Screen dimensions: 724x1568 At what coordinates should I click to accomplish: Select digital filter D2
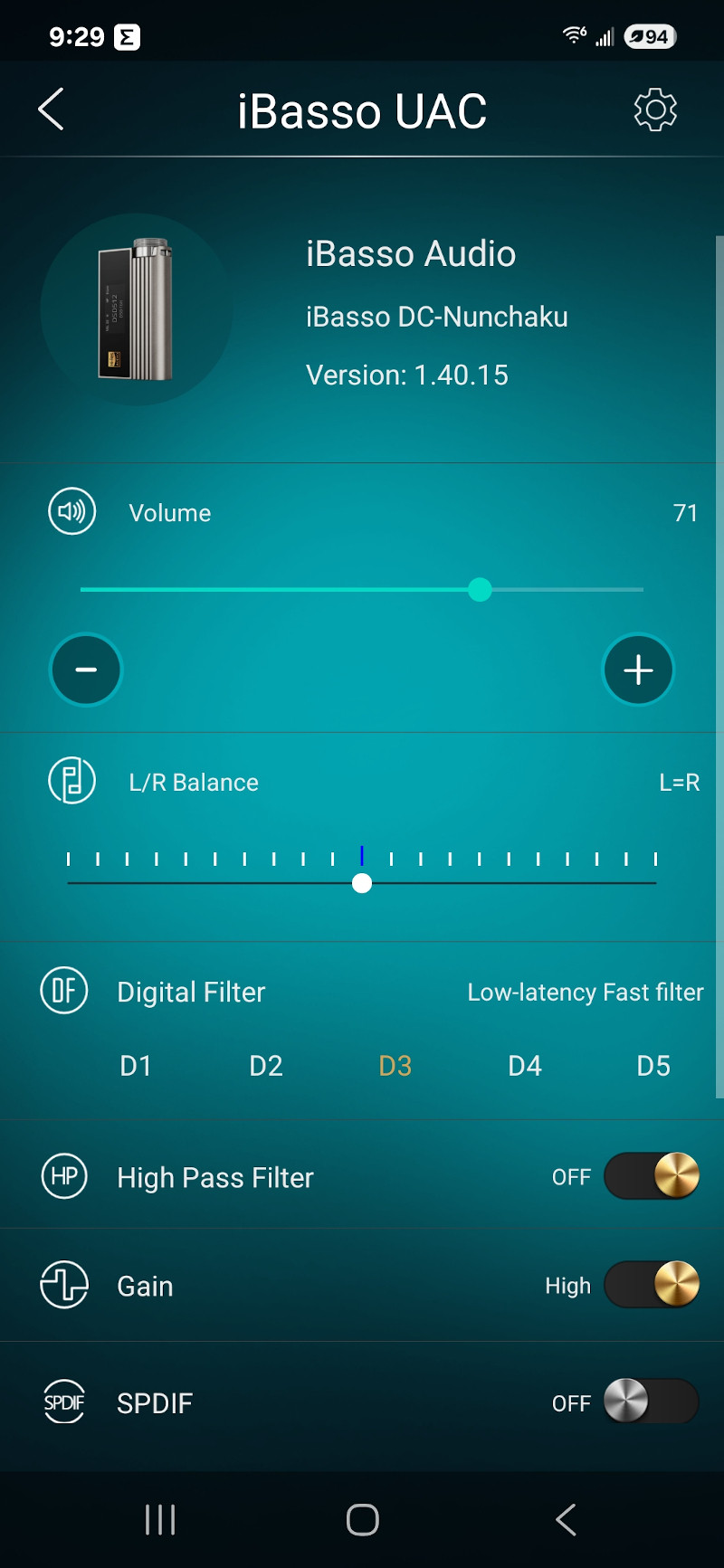pyautogui.click(x=266, y=1066)
